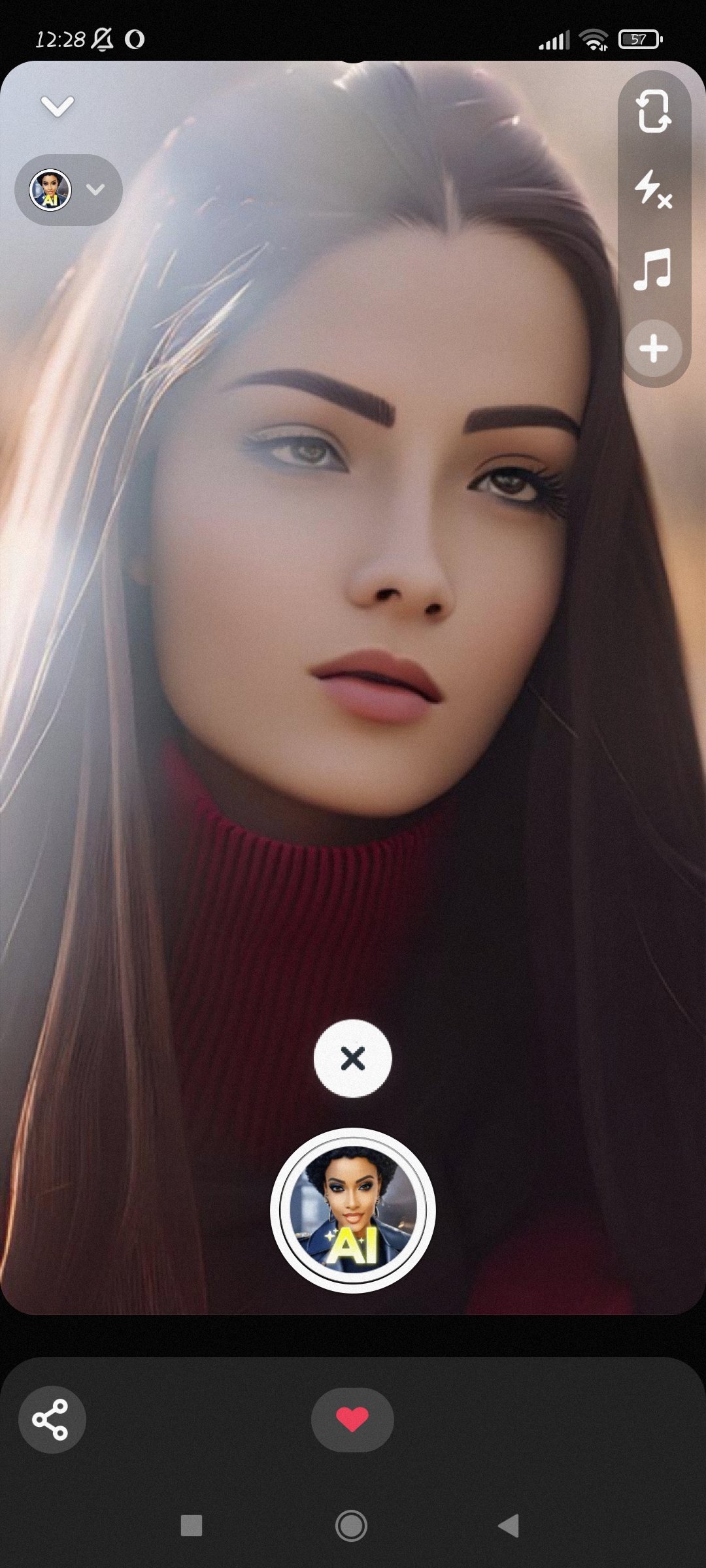The width and height of the screenshot is (706, 1568).
Task: Toggle the flash setting
Action: coord(653,189)
